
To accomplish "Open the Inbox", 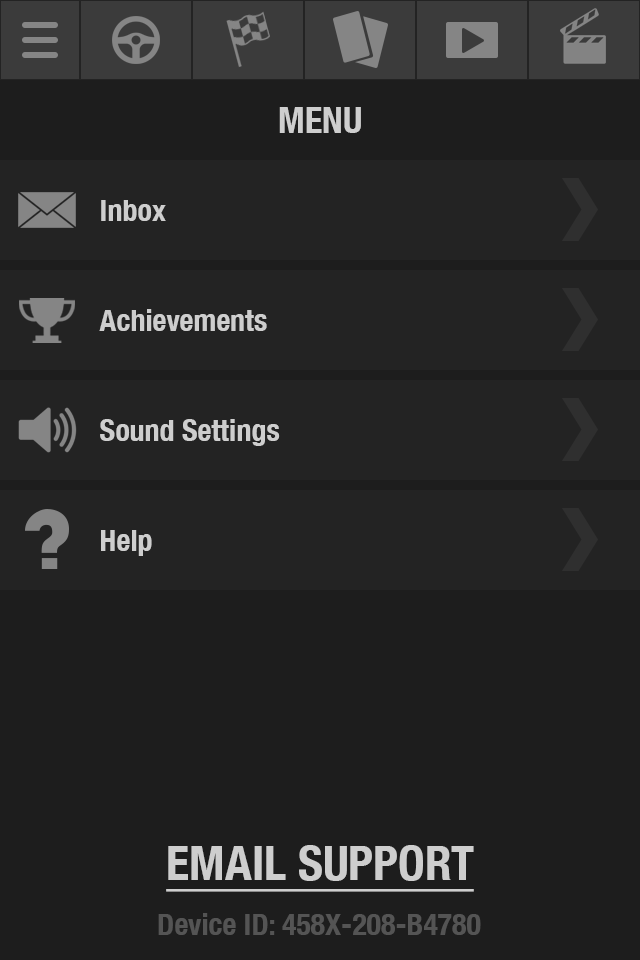I will pyautogui.click(x=320, y=211).
